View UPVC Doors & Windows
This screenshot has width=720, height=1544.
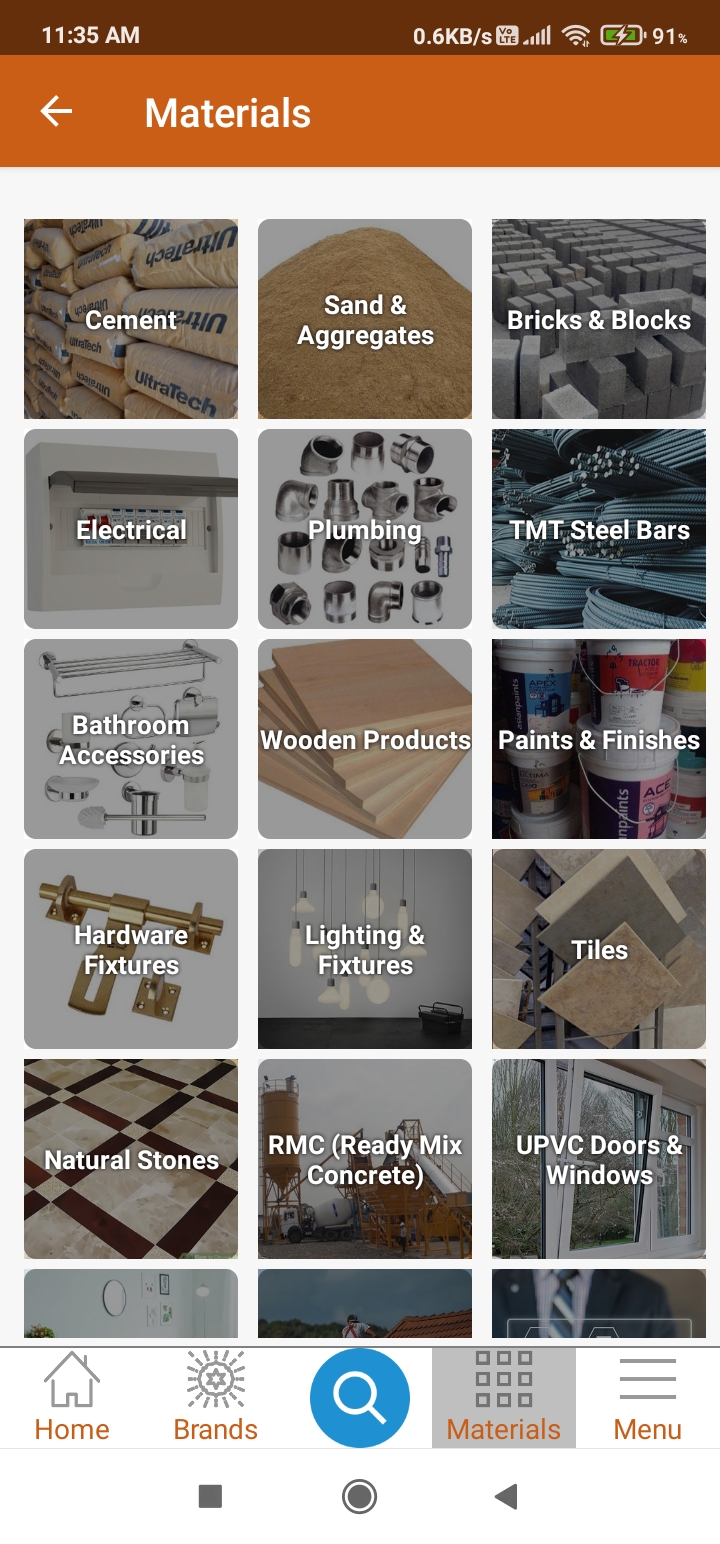[599, 1159]
